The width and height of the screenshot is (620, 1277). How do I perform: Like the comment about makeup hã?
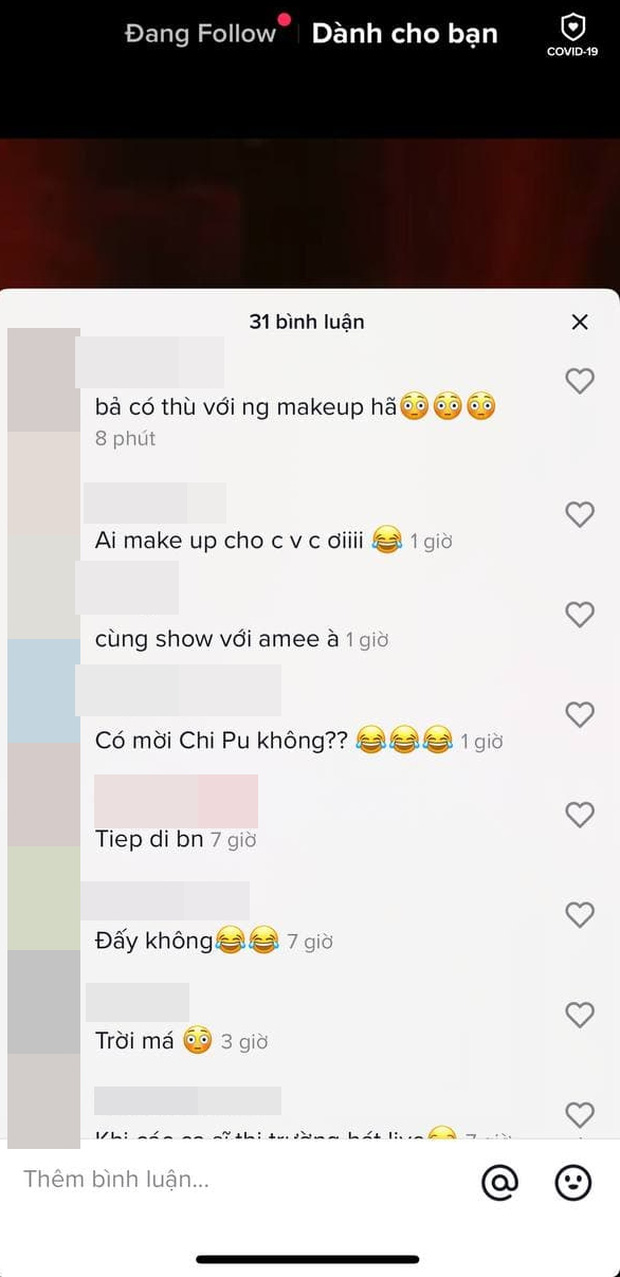point(580,381)
